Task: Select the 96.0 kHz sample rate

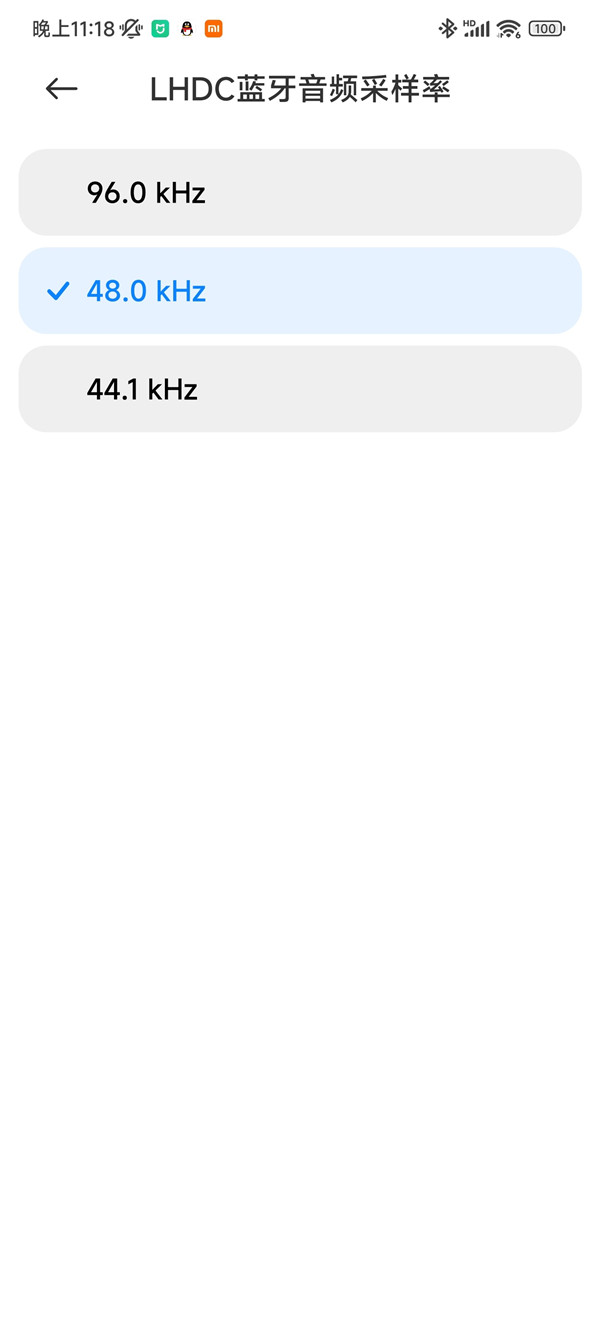Action: click(x=300, y=192)
